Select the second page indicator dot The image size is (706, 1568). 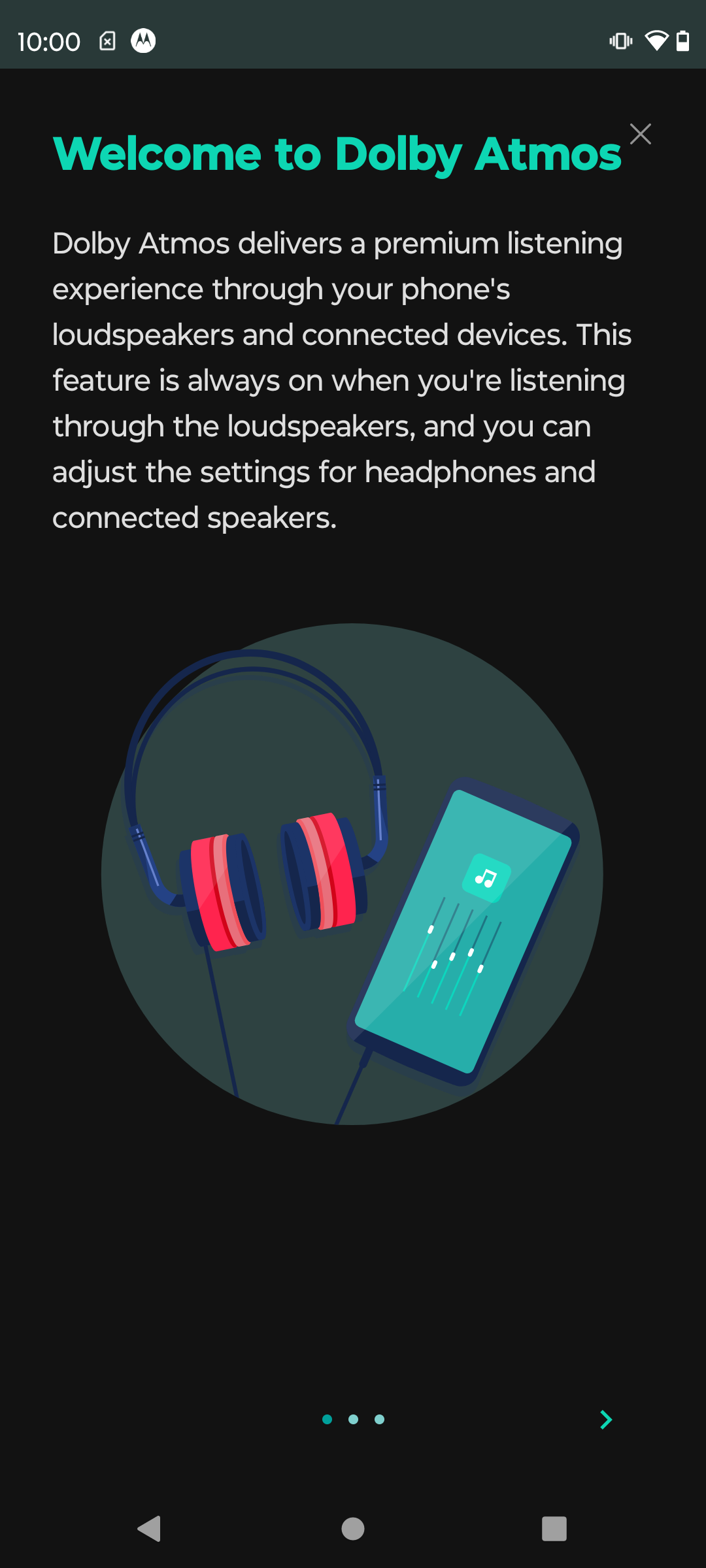point(353,1419)
